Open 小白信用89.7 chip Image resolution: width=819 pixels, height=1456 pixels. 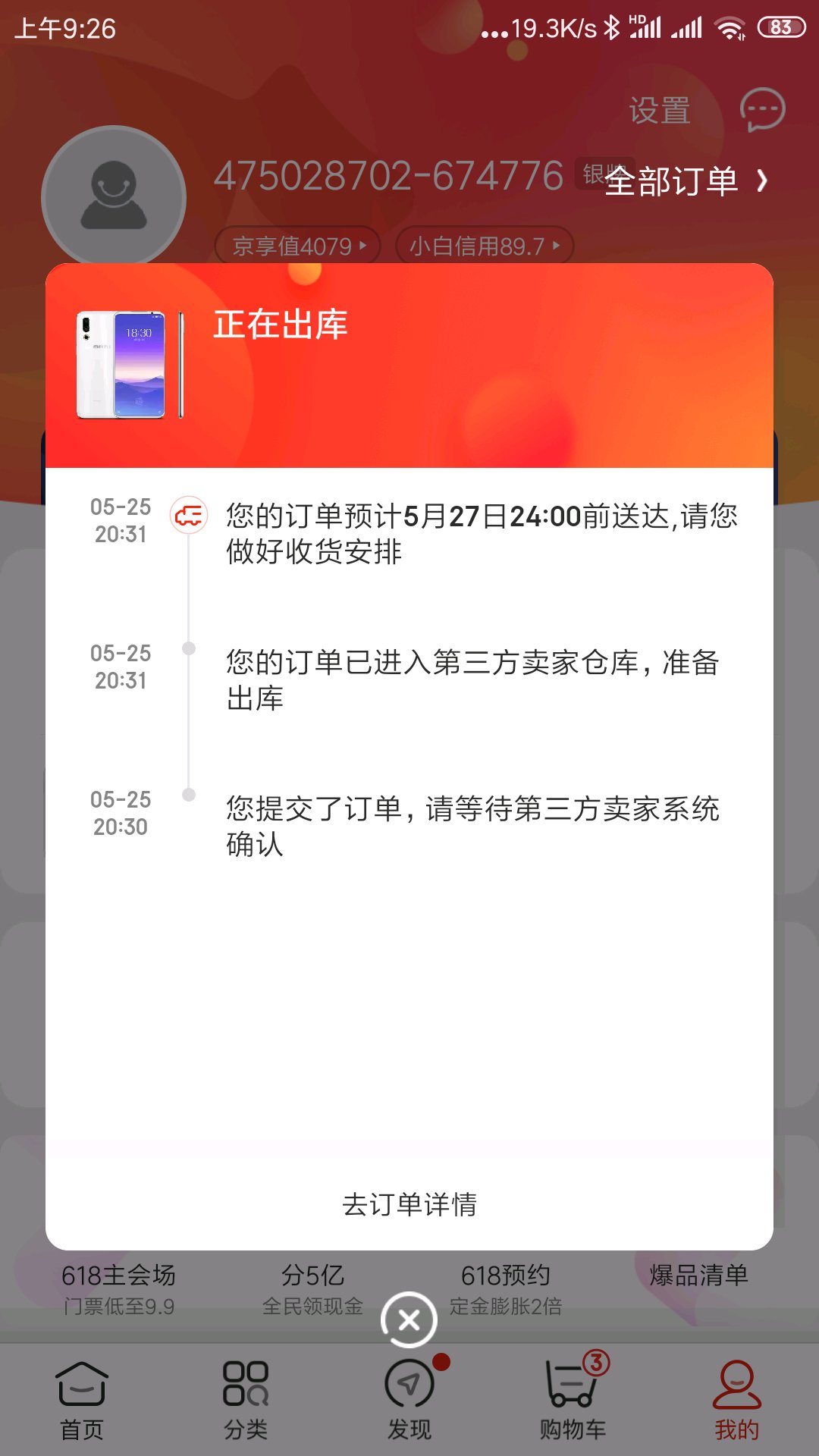pyautogui.click(x=485, y=246)
